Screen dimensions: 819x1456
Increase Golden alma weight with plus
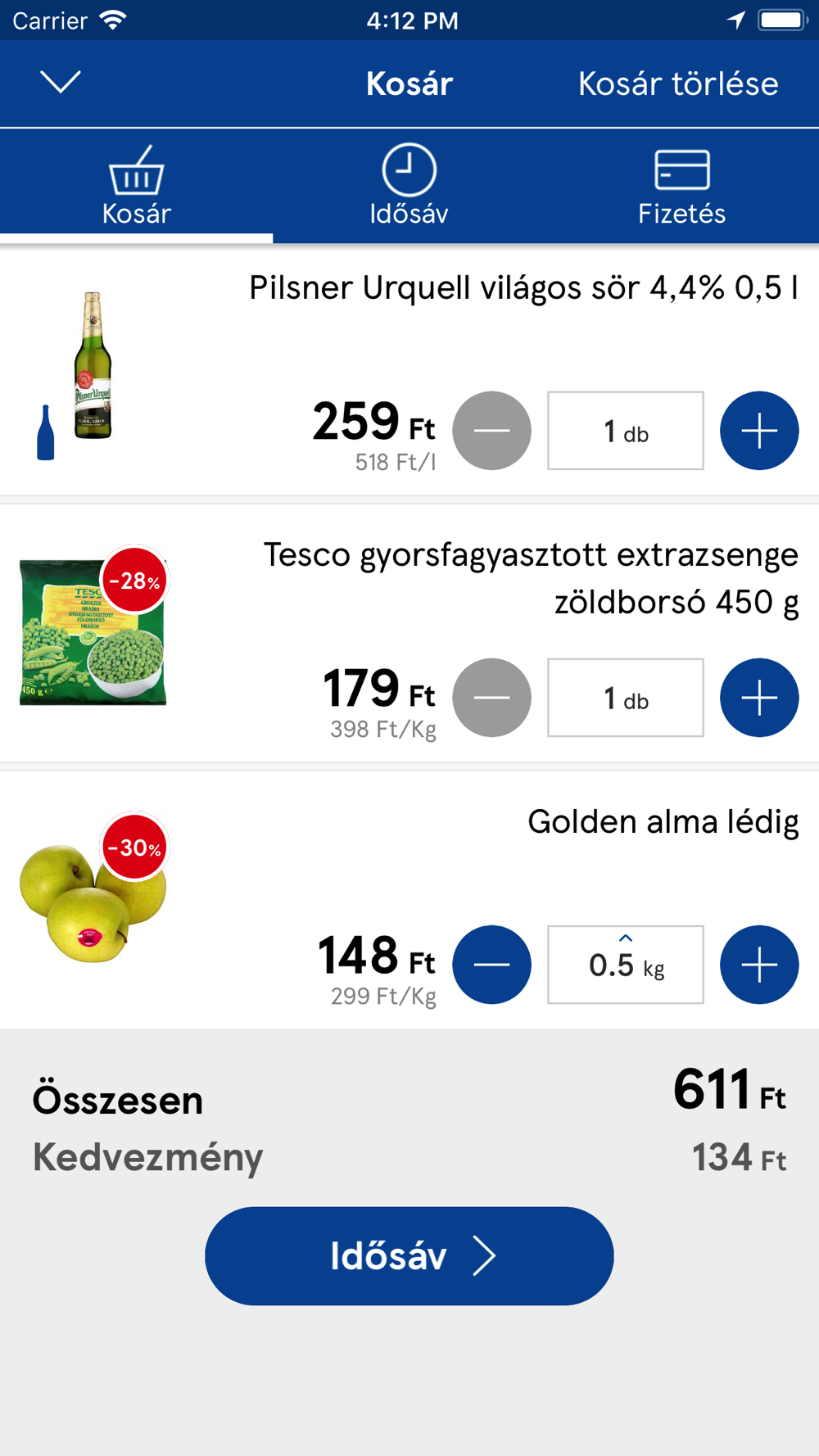pyautogui.click(x=759, y=965)
